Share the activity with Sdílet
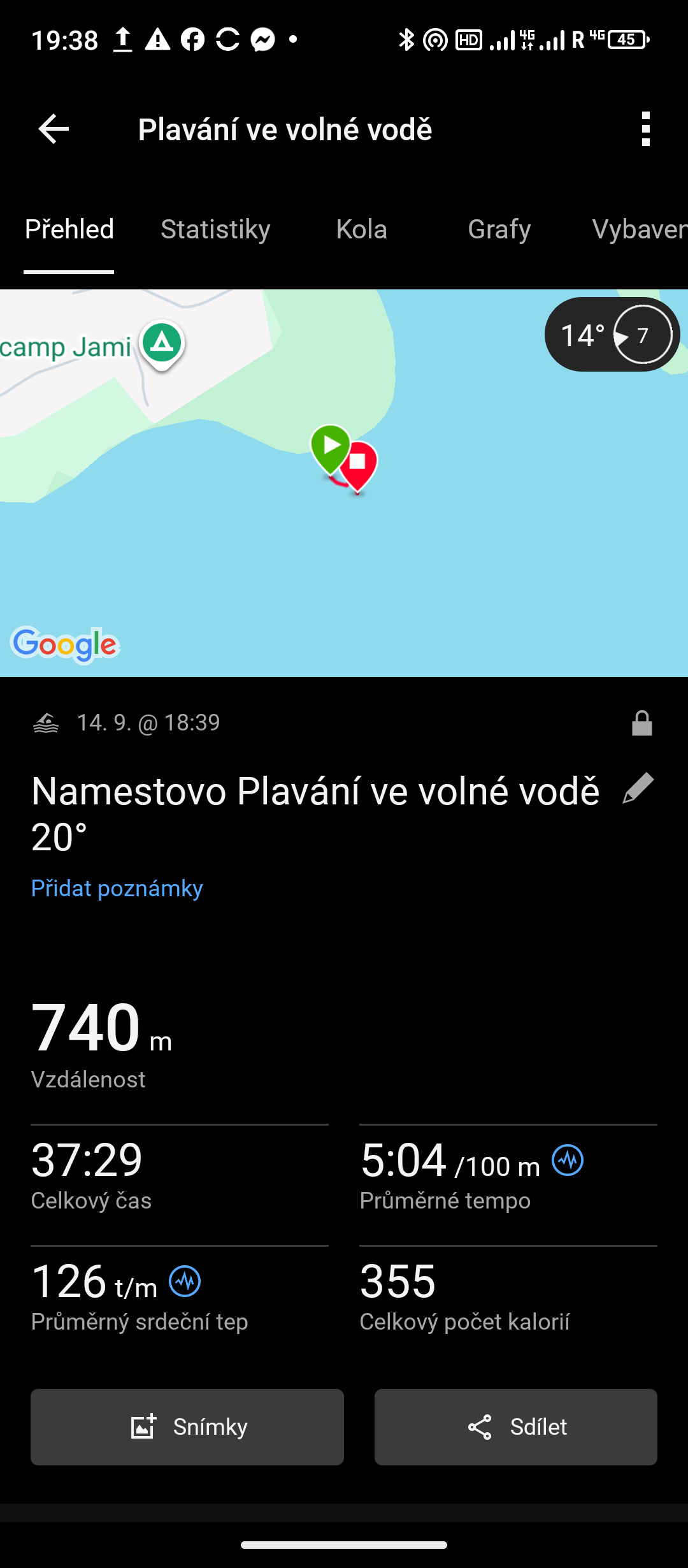This screenshot has height=1568, width=688. [x=516, y=1426]
